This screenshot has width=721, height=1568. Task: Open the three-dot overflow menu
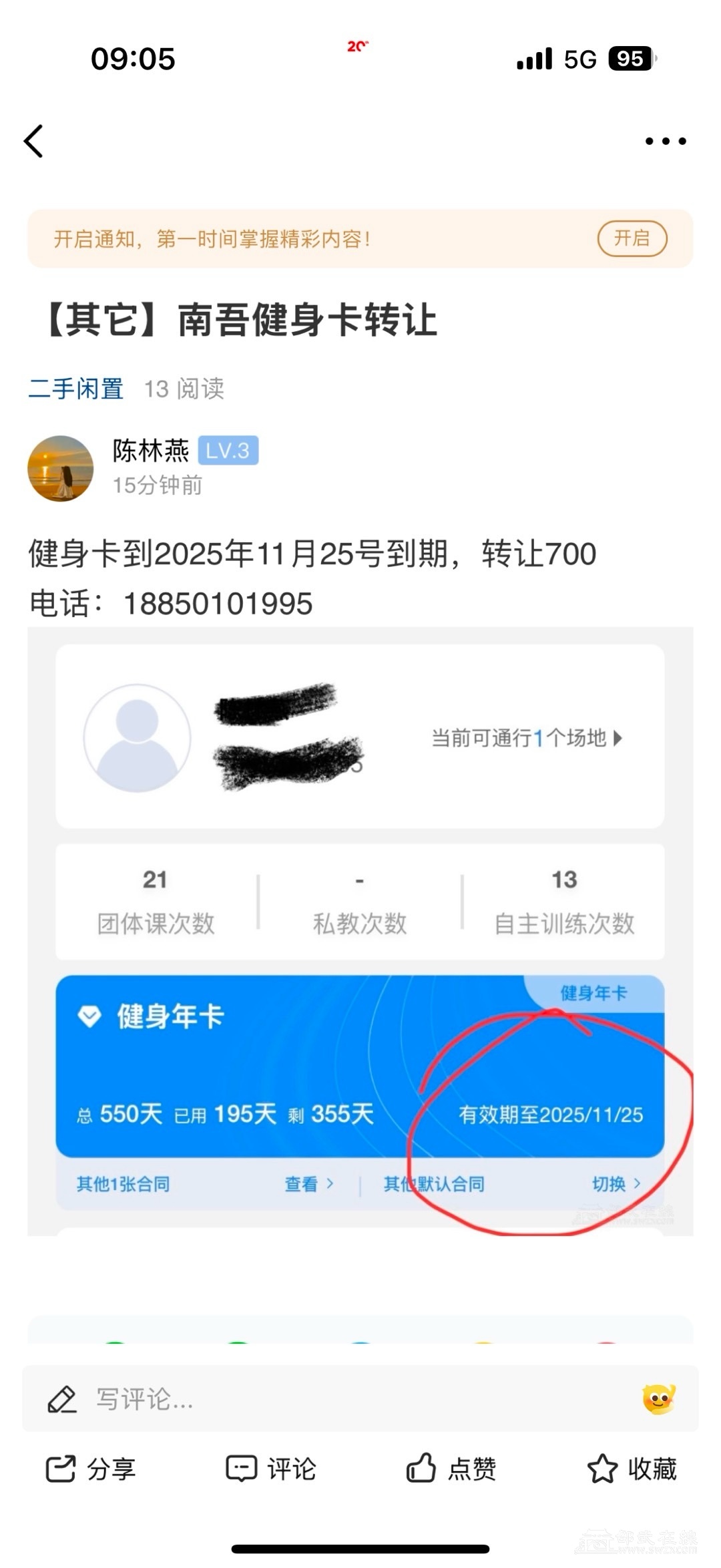point(665,141)
